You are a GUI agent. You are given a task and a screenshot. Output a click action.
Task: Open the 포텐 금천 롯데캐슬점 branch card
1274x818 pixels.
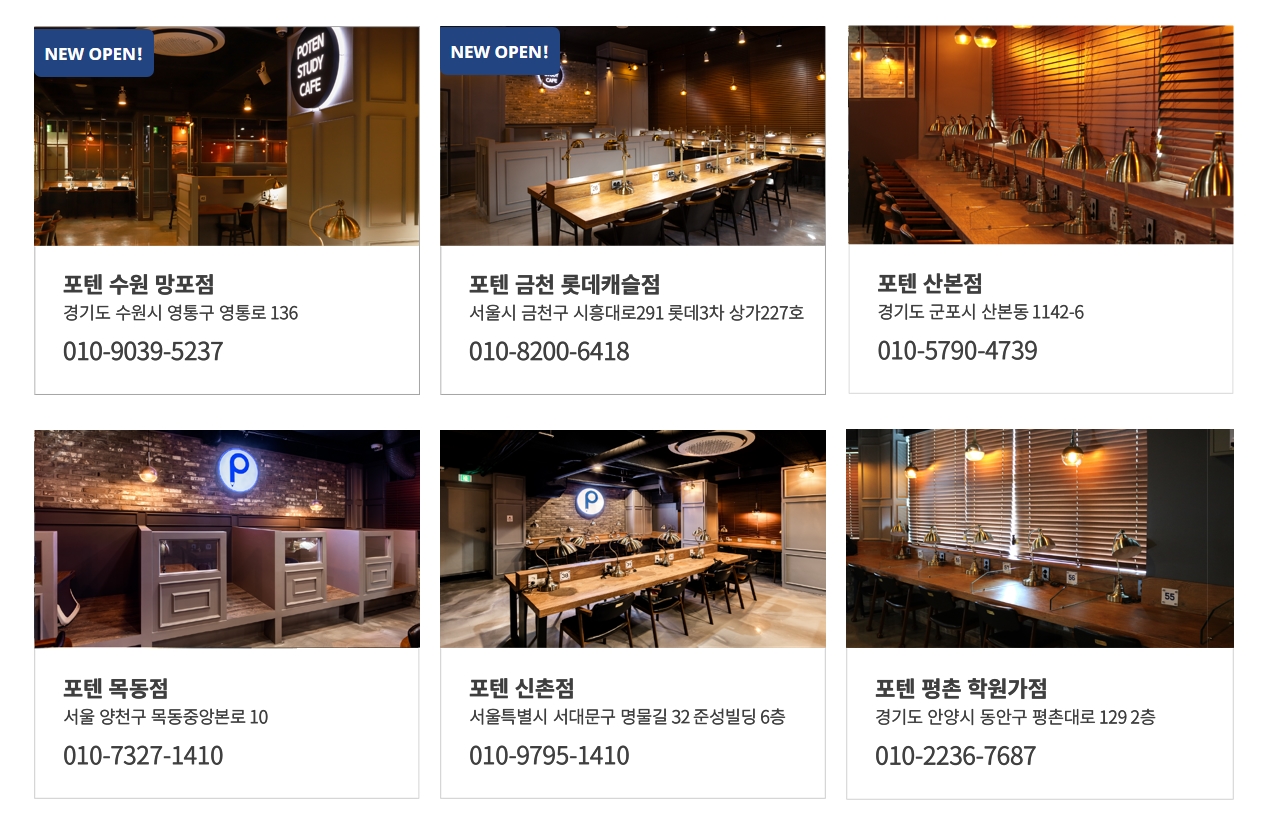tap(632, 210)
